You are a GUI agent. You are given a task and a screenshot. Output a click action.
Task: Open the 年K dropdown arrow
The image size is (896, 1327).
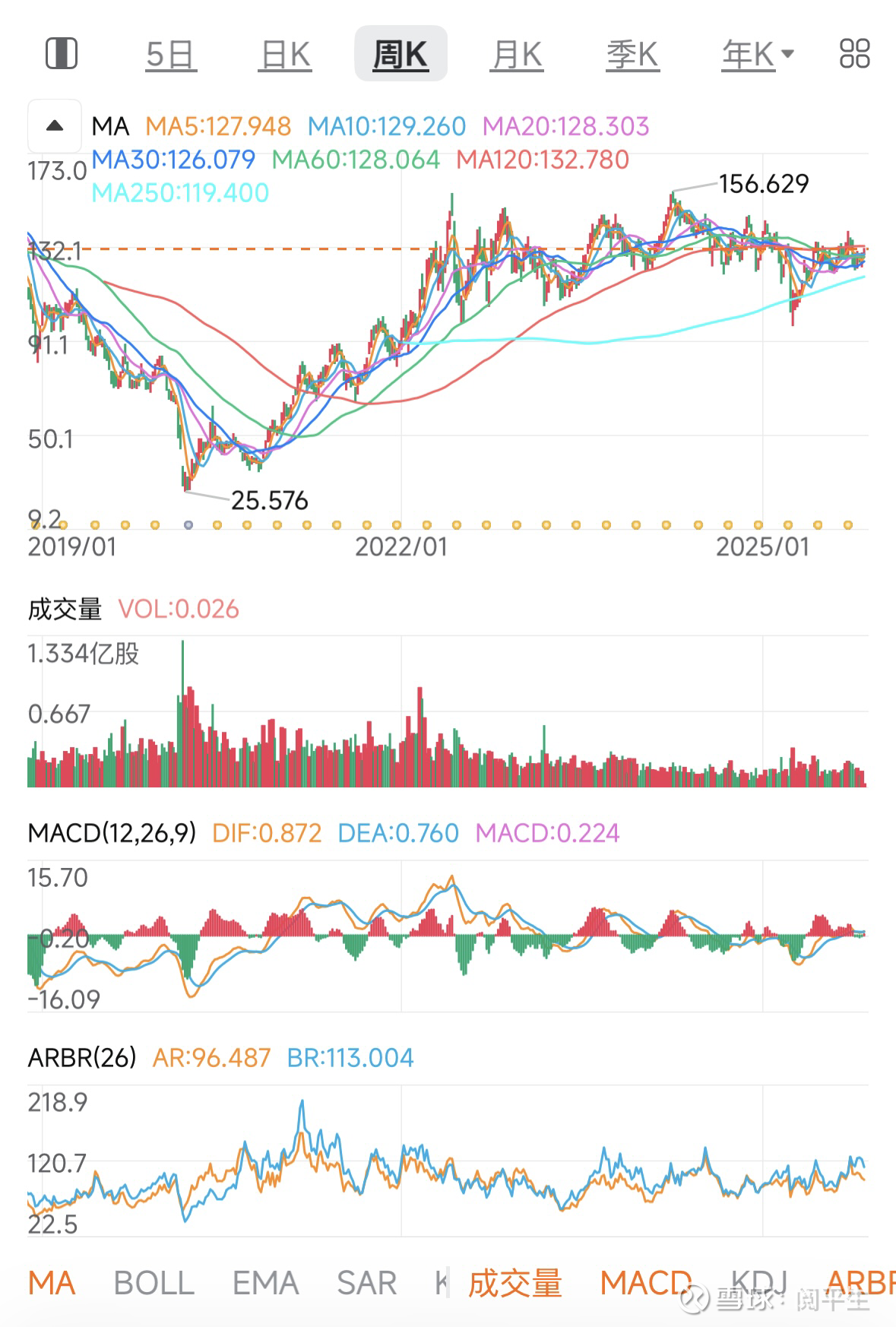click(x=788, y=52)
